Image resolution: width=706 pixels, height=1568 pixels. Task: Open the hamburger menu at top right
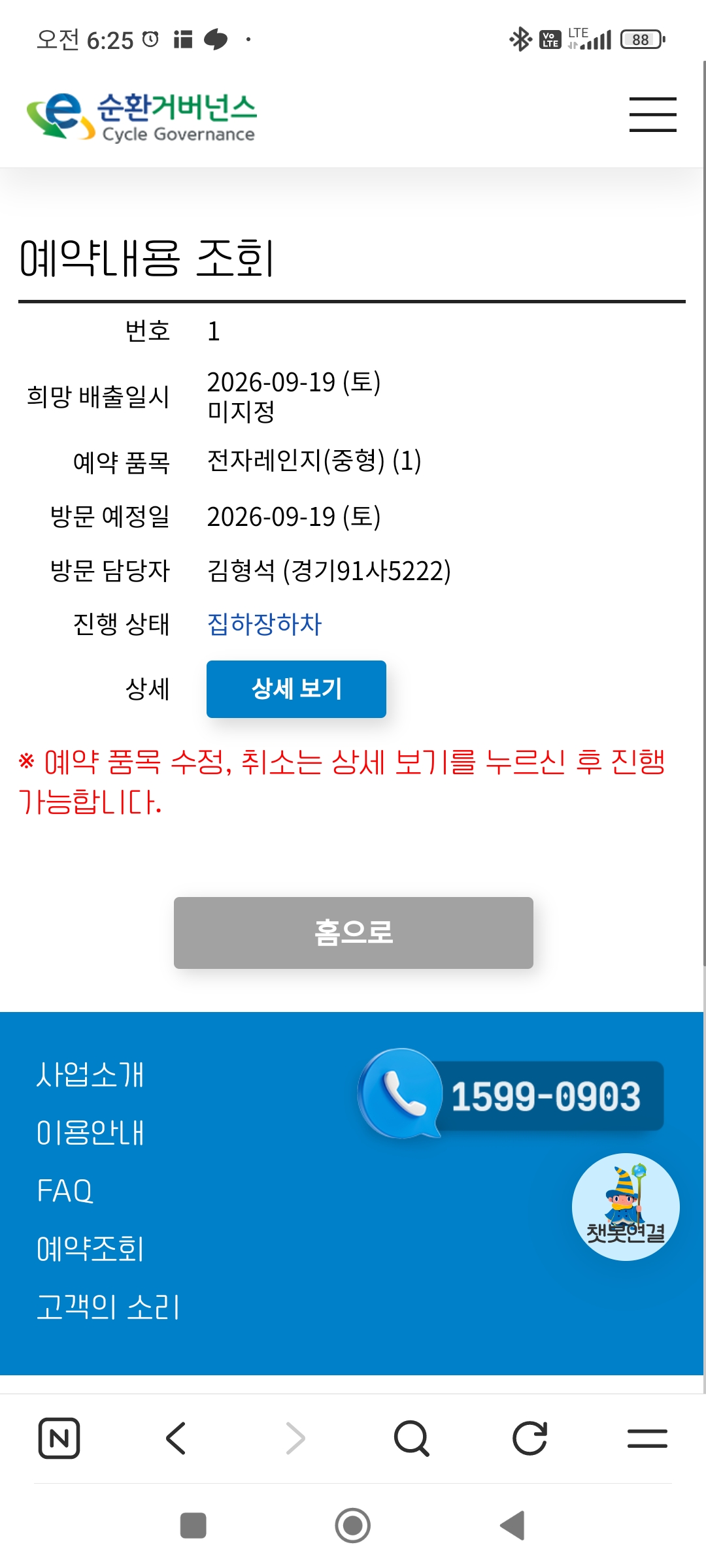[652, 114]
